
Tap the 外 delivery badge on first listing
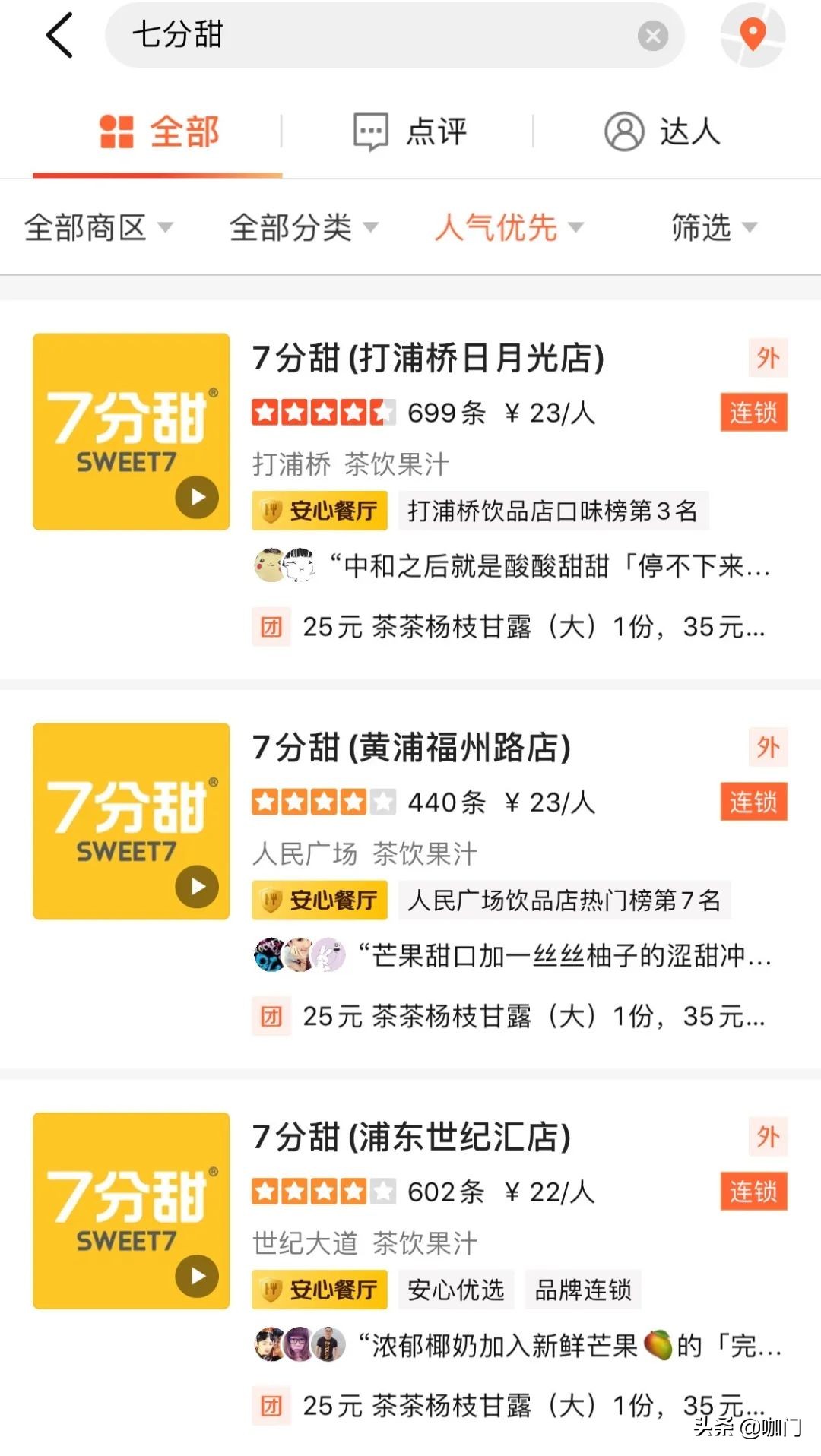(x=768, y=357)
